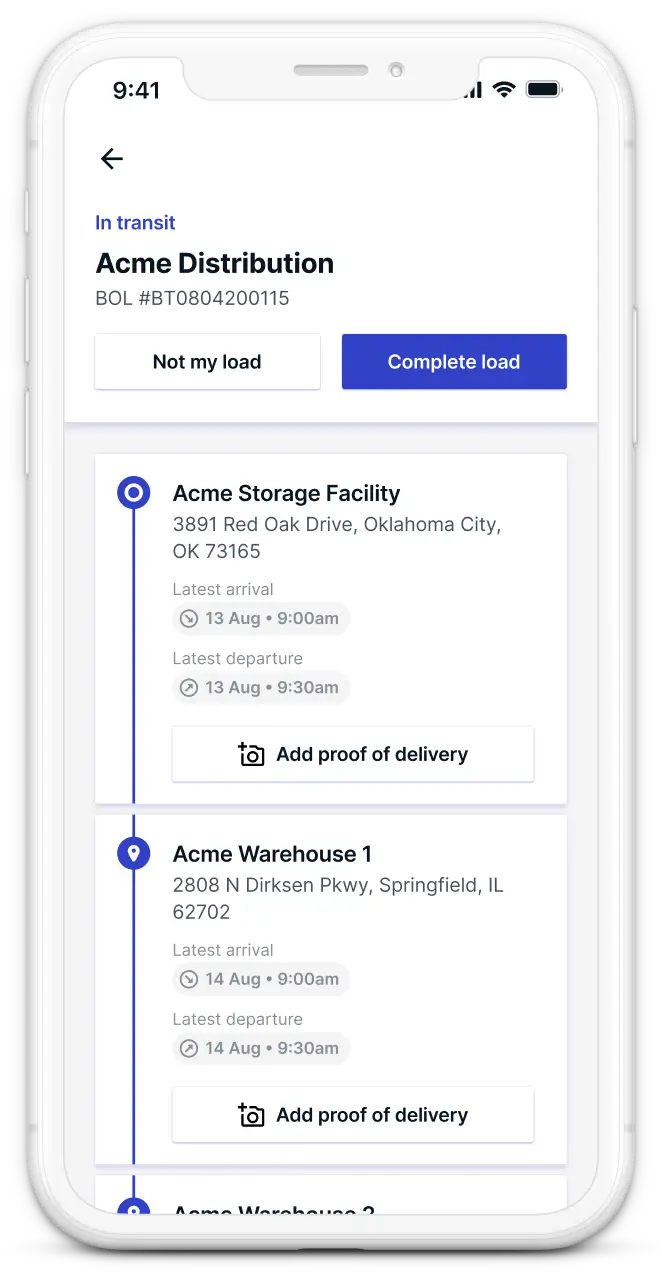The height and width of the screenshot is (1272, 662).
Task: Go back using the arrow icon
Action: (112, 159)
